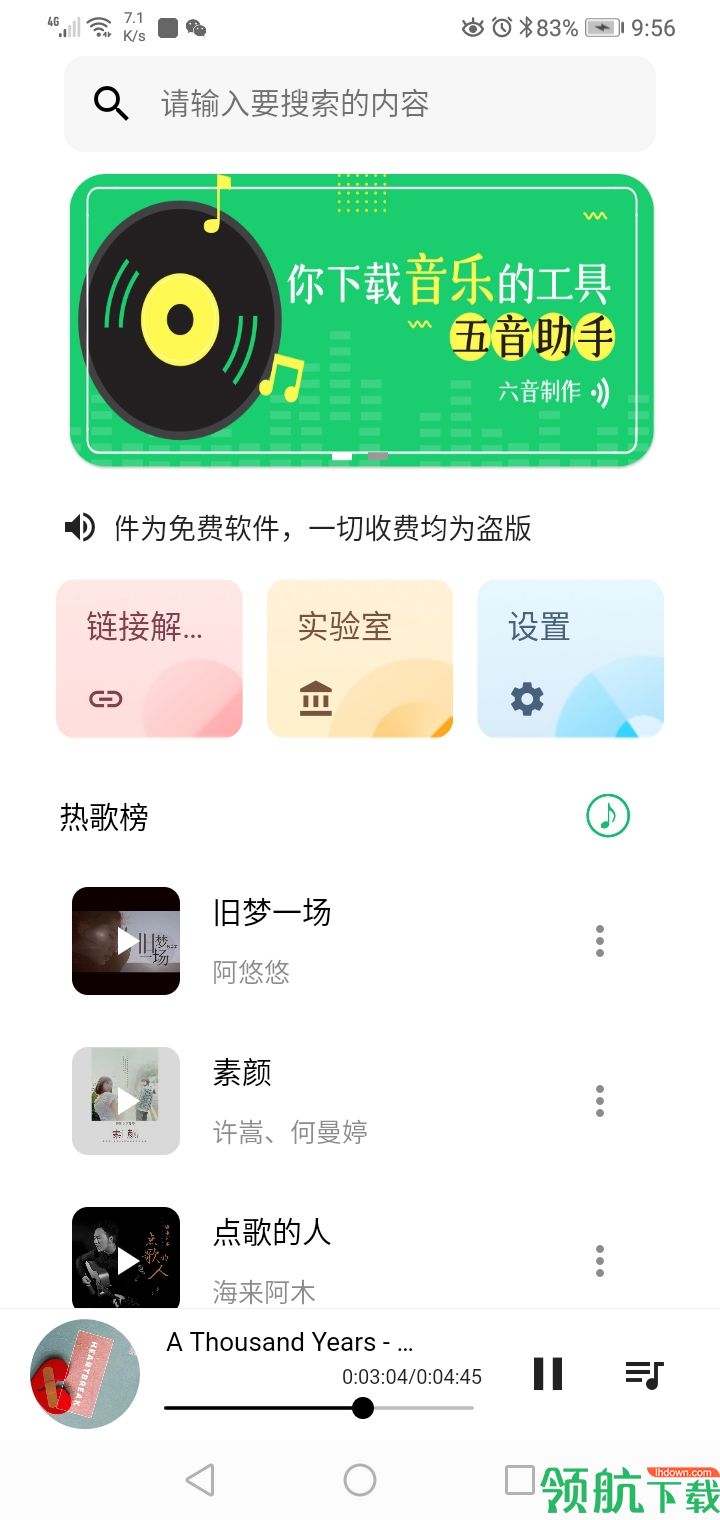
Task: Open the 实验室 card
Action: [x=360, y=659]
